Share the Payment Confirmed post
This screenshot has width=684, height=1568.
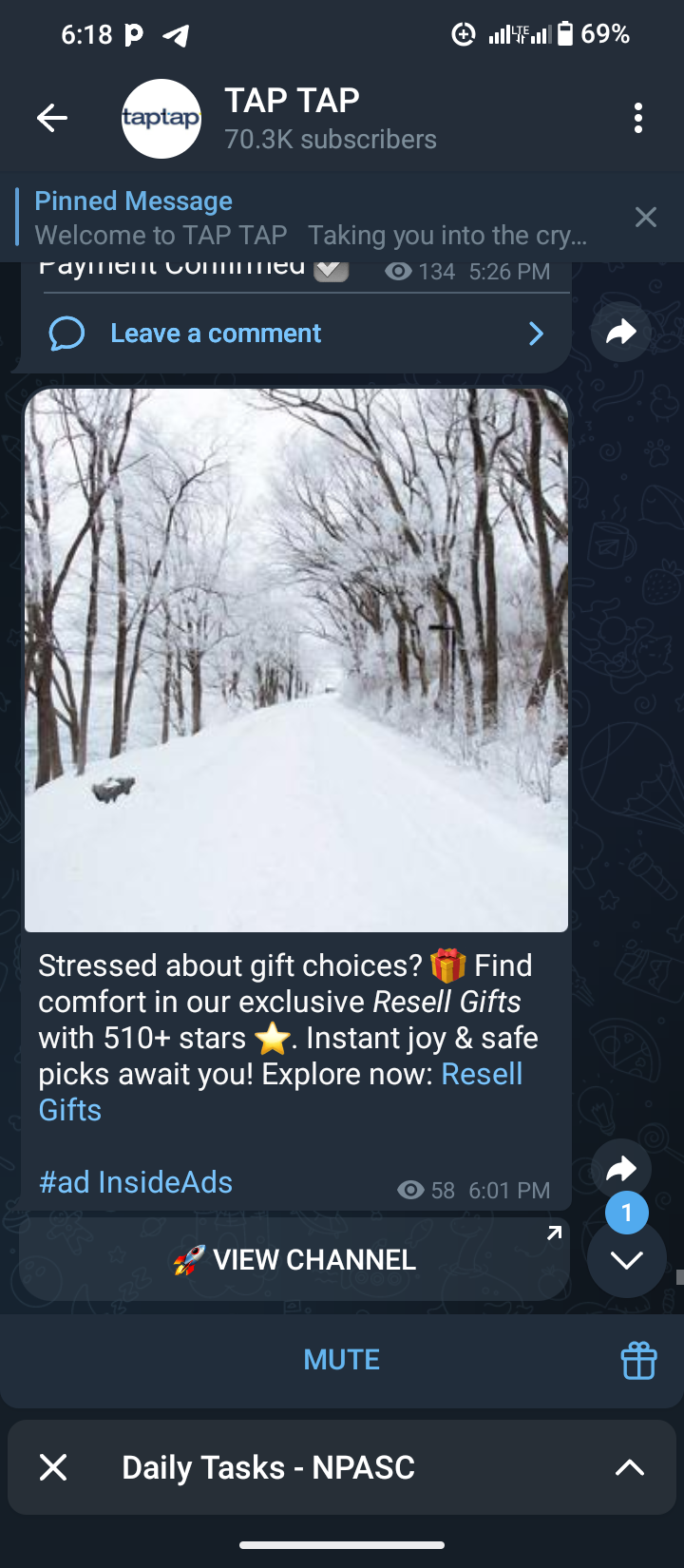(620, 332)
